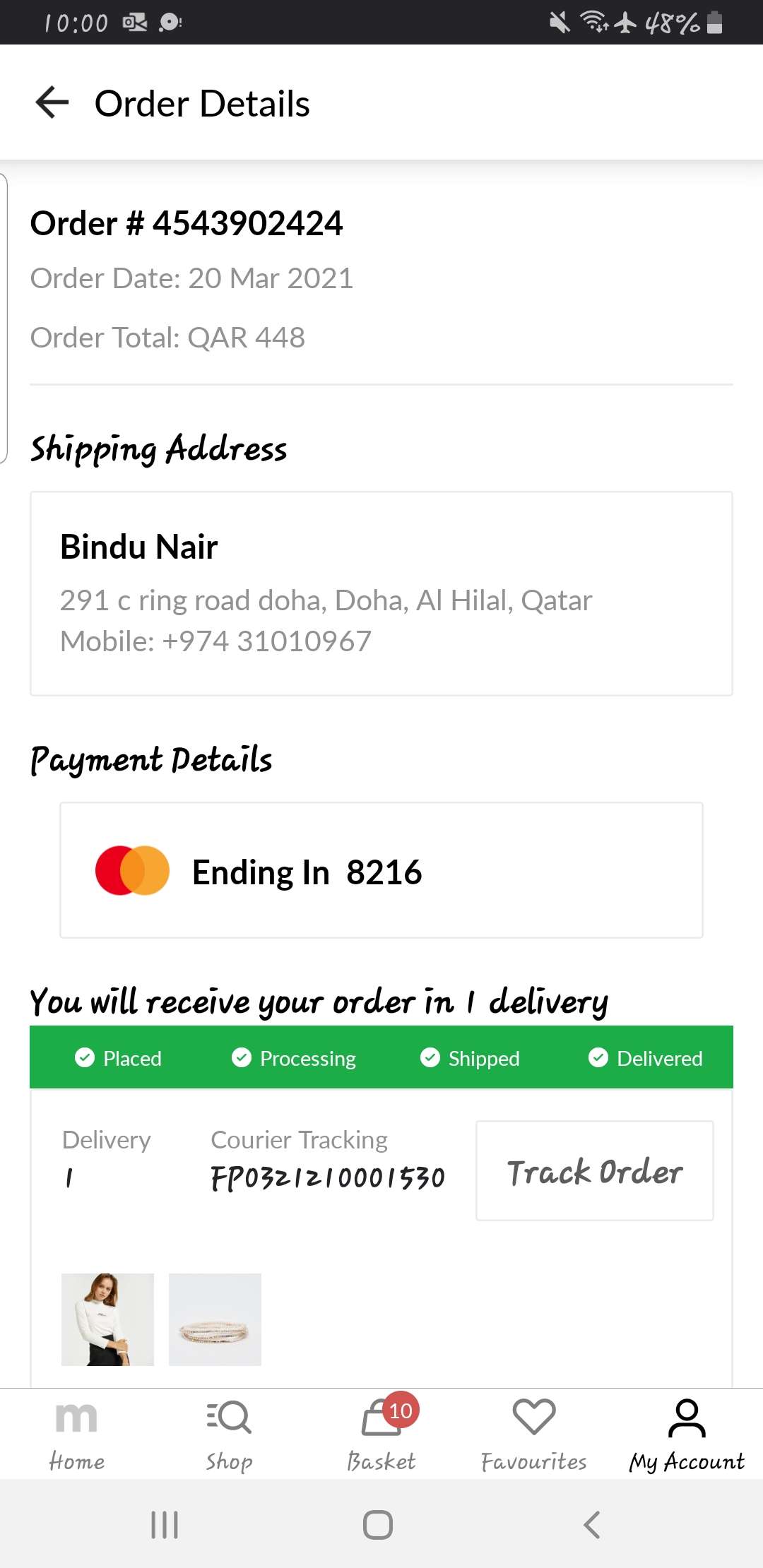Tap the system back button

592,1525
